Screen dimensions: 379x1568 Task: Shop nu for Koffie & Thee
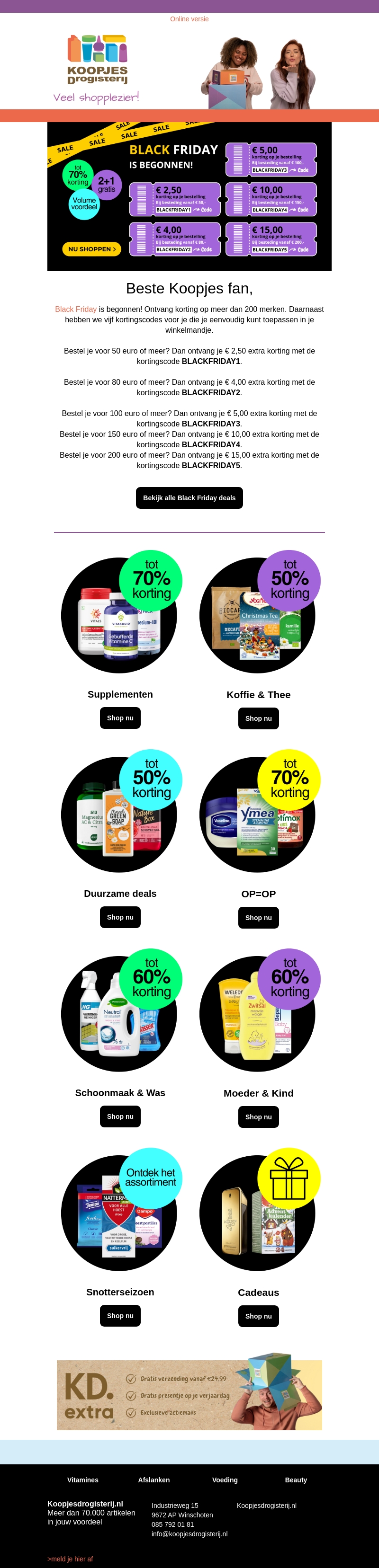(x=258, y=718)
